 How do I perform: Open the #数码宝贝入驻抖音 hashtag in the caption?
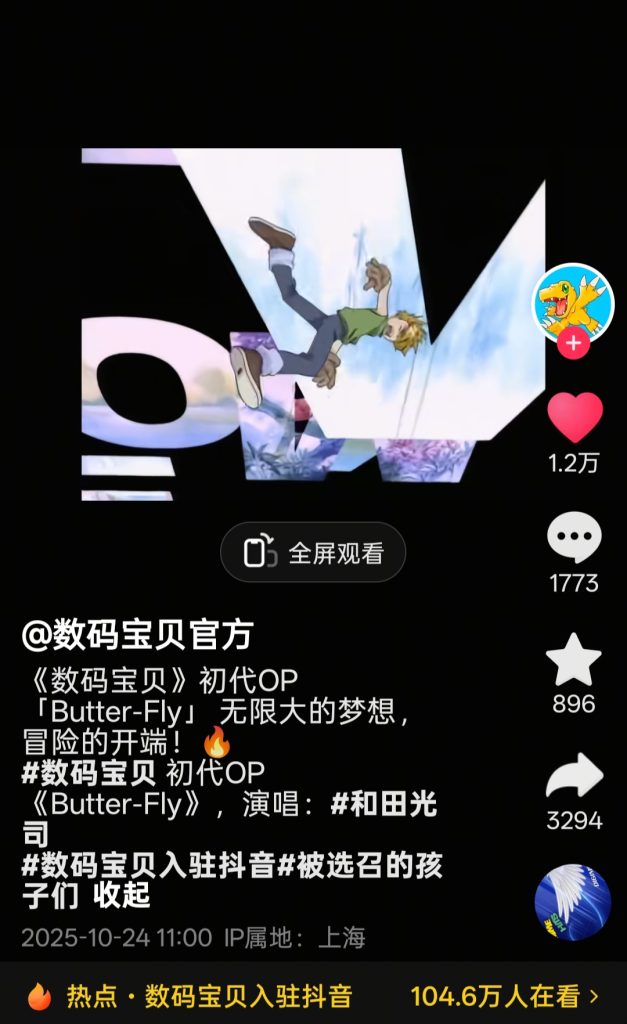click(x=148, y=865)
